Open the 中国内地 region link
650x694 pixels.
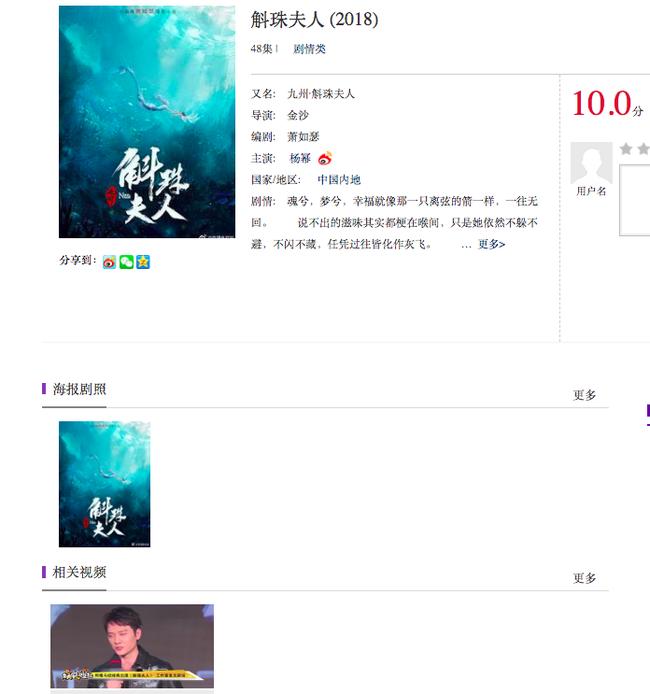(x=339, y=180)
